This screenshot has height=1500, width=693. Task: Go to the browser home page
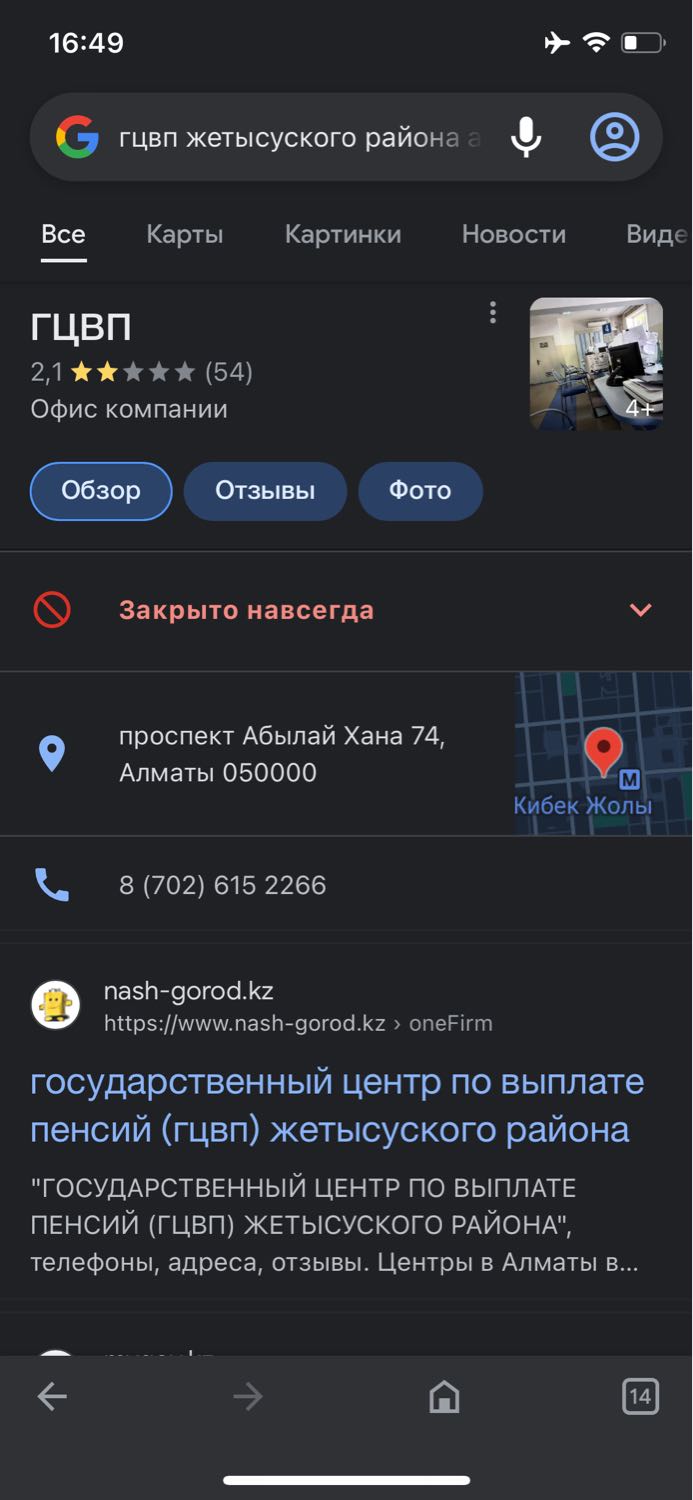[444, 1397]
